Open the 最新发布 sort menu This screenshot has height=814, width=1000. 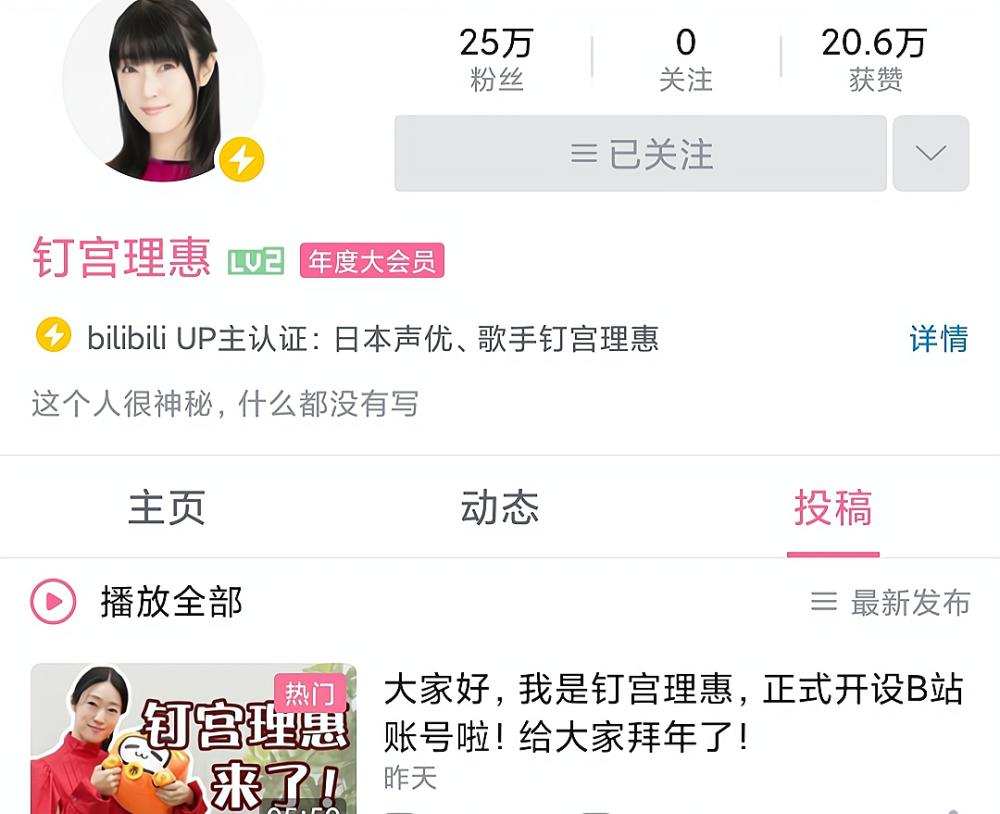point(890,602)
